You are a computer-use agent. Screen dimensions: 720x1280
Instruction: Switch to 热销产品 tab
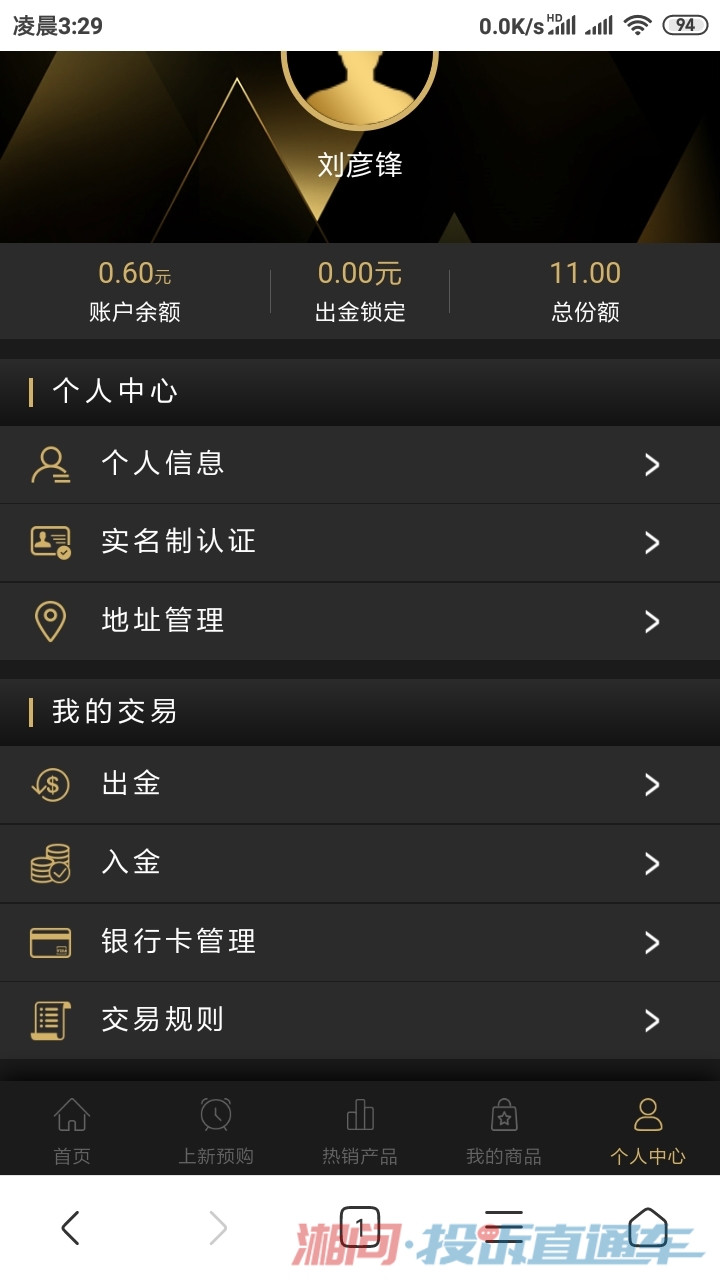tap(360, 1131)
